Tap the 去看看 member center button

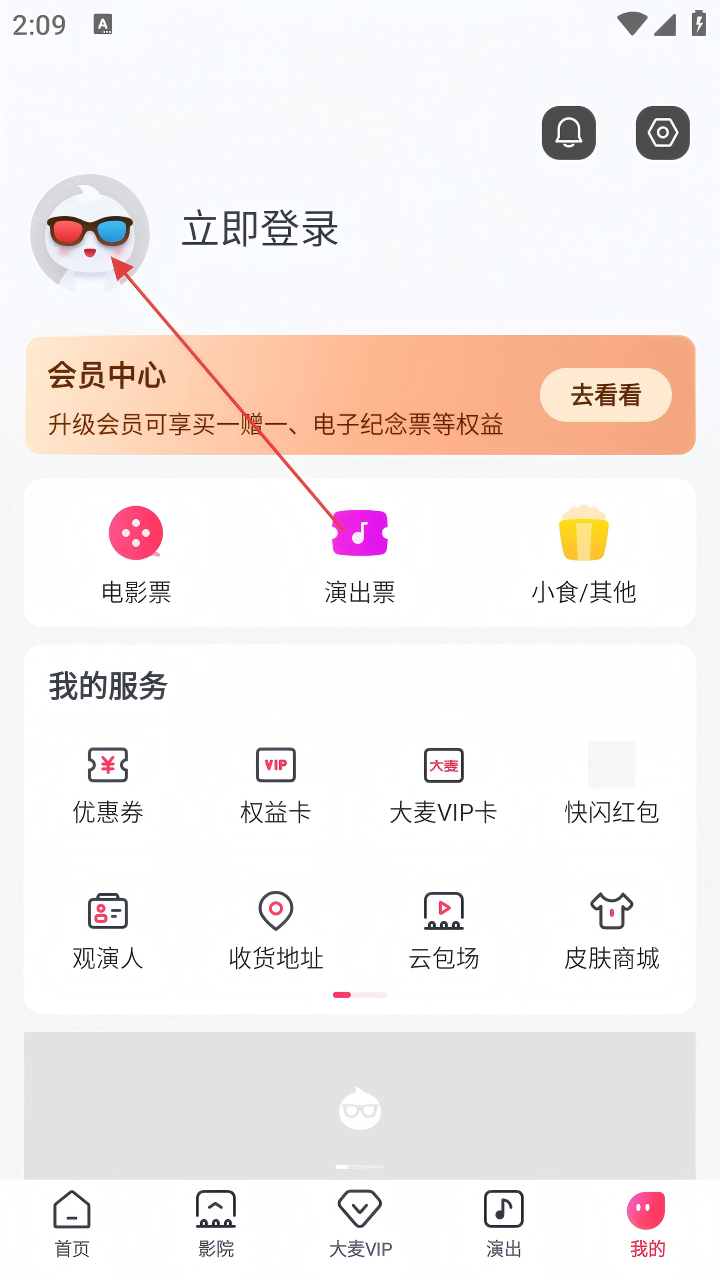pyautogui.click(x=605, y=395)
